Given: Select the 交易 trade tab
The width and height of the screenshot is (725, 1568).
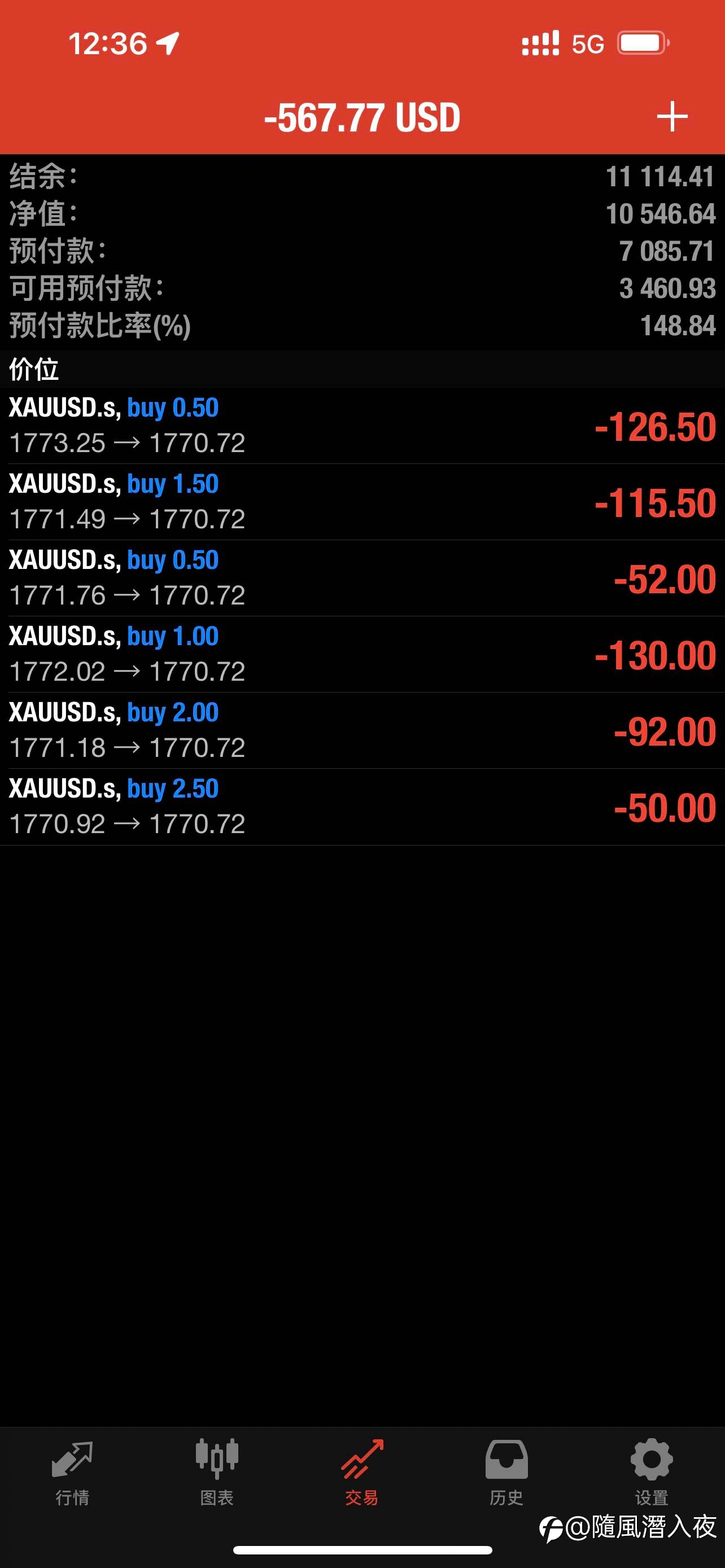Looking at the screenshot, I should coord(362,1472).
